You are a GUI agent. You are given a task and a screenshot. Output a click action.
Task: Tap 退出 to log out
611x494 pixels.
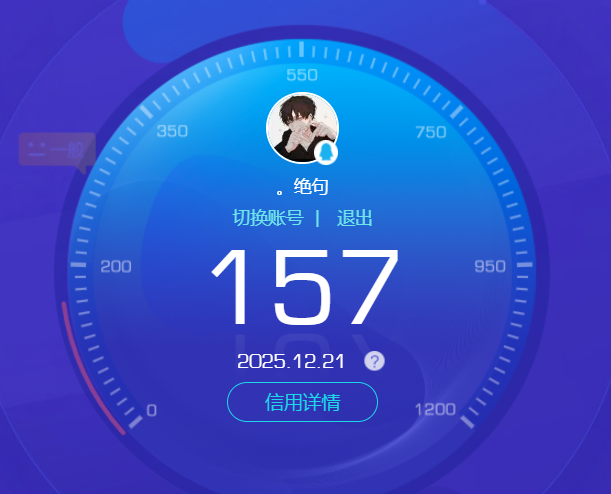click(x=354, y=218)
